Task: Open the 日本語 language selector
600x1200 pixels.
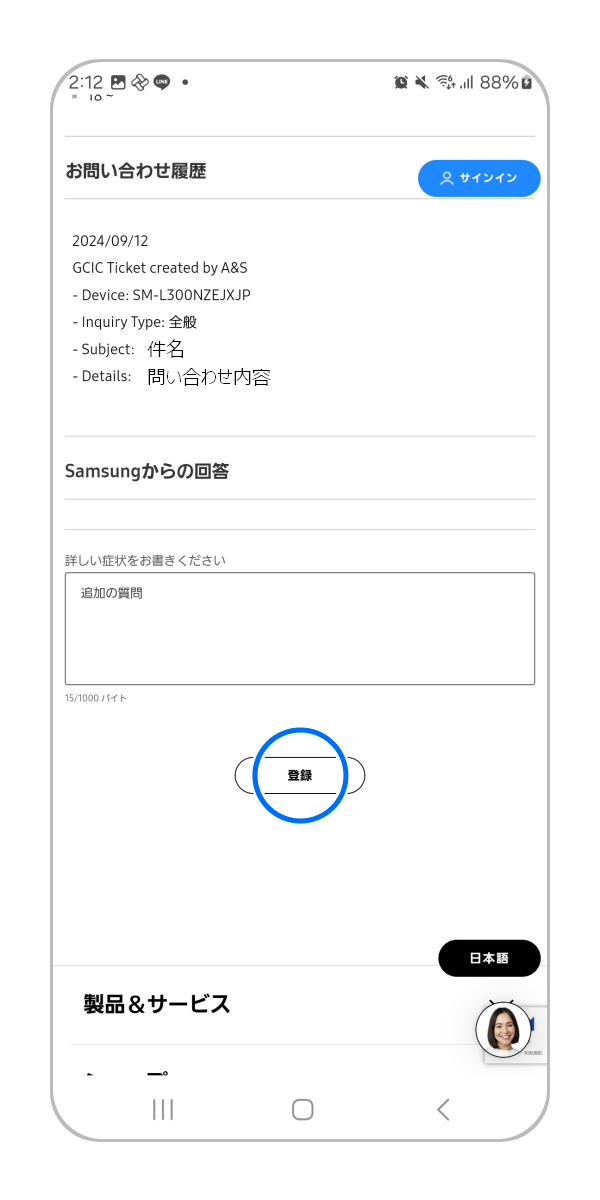Action: pos(489,958)
